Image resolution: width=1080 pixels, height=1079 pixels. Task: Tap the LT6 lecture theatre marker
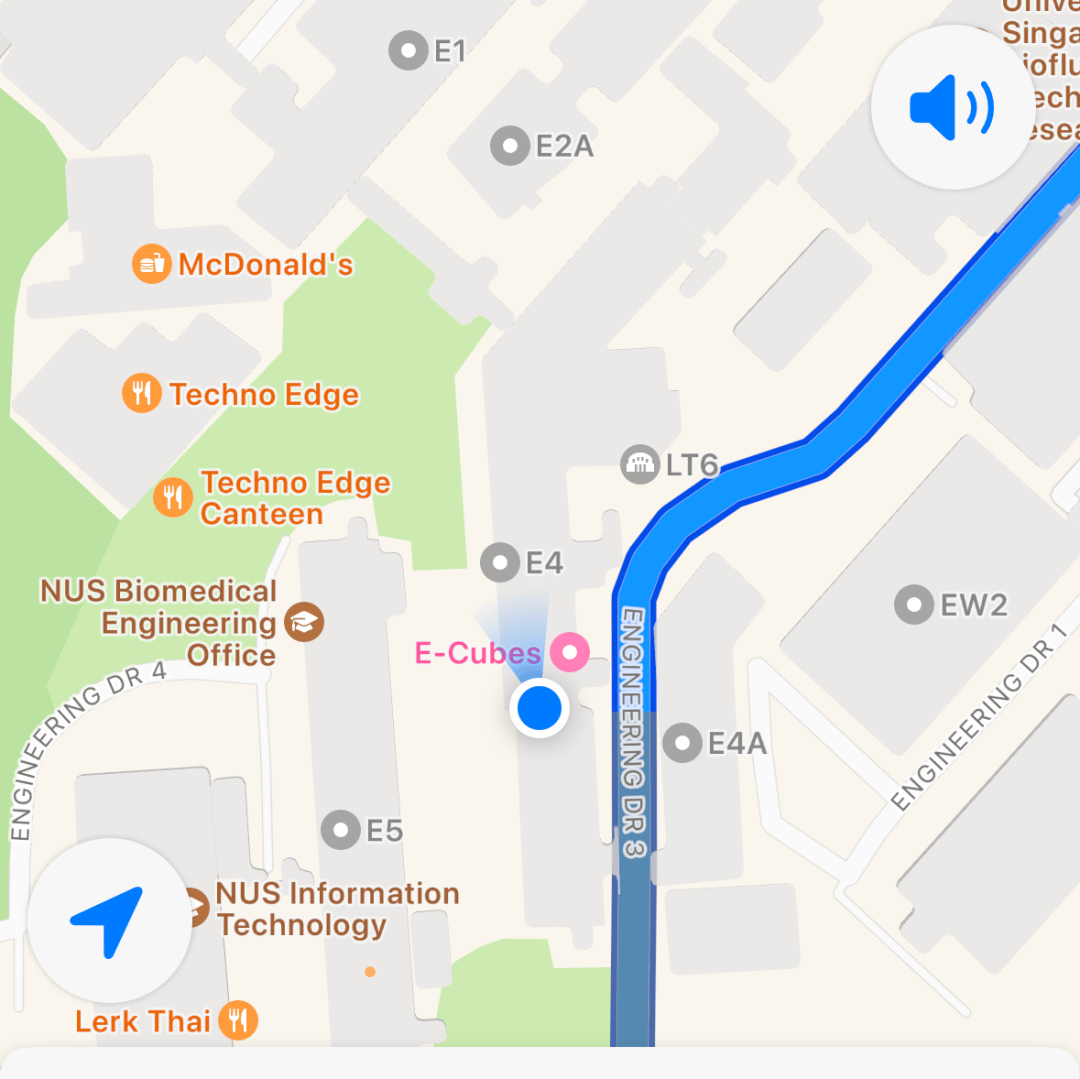click(640, 464)
